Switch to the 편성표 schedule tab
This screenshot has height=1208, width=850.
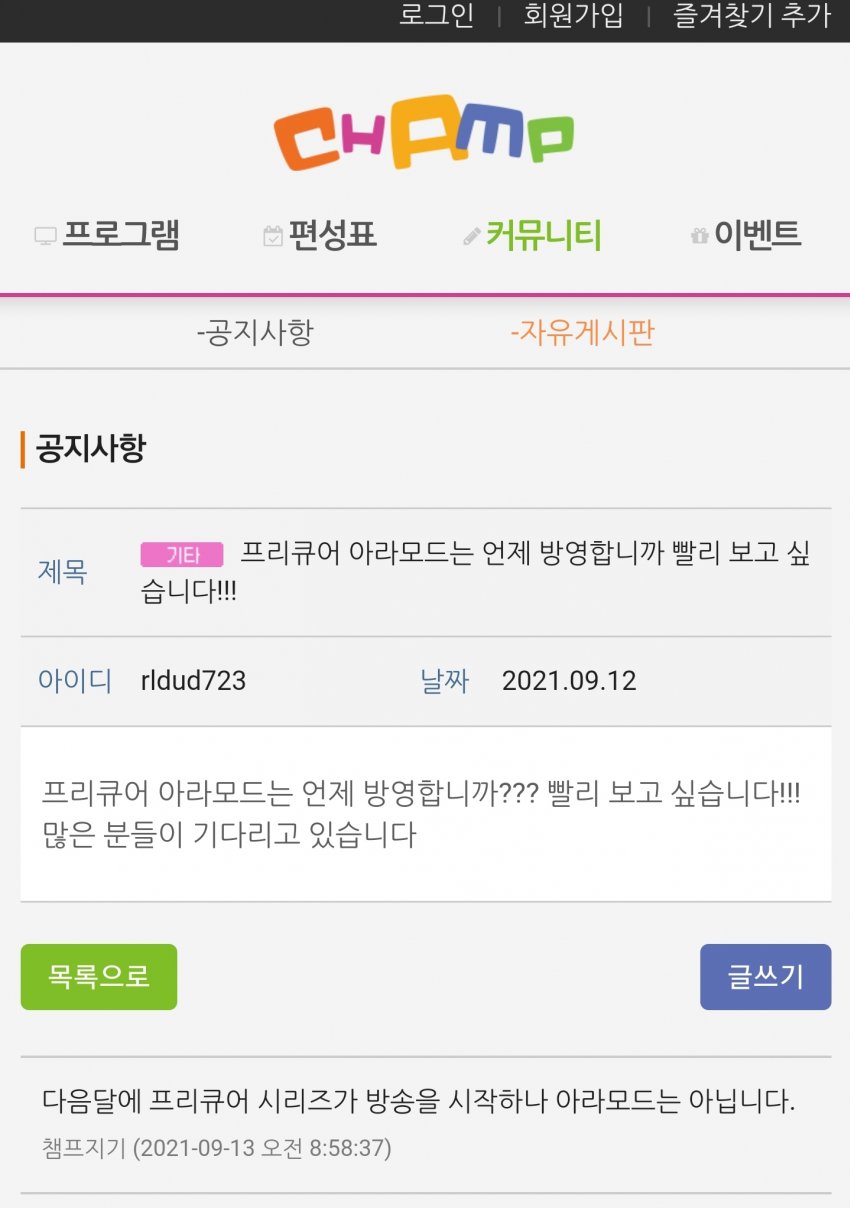[x=320, y=236]
